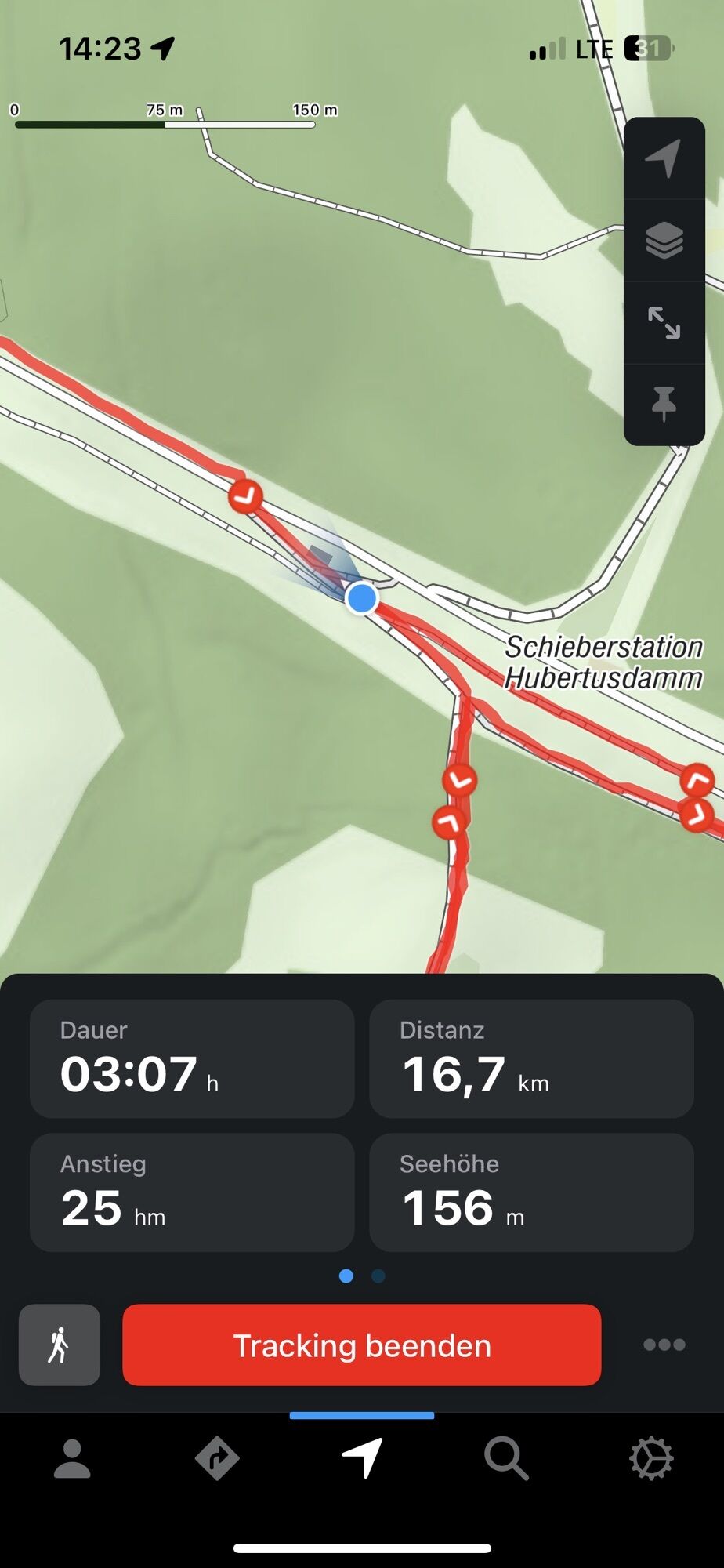The image size is (724, 1568).
Task: Open the Seehöhe altitude tile
Action: [531, 1192]
